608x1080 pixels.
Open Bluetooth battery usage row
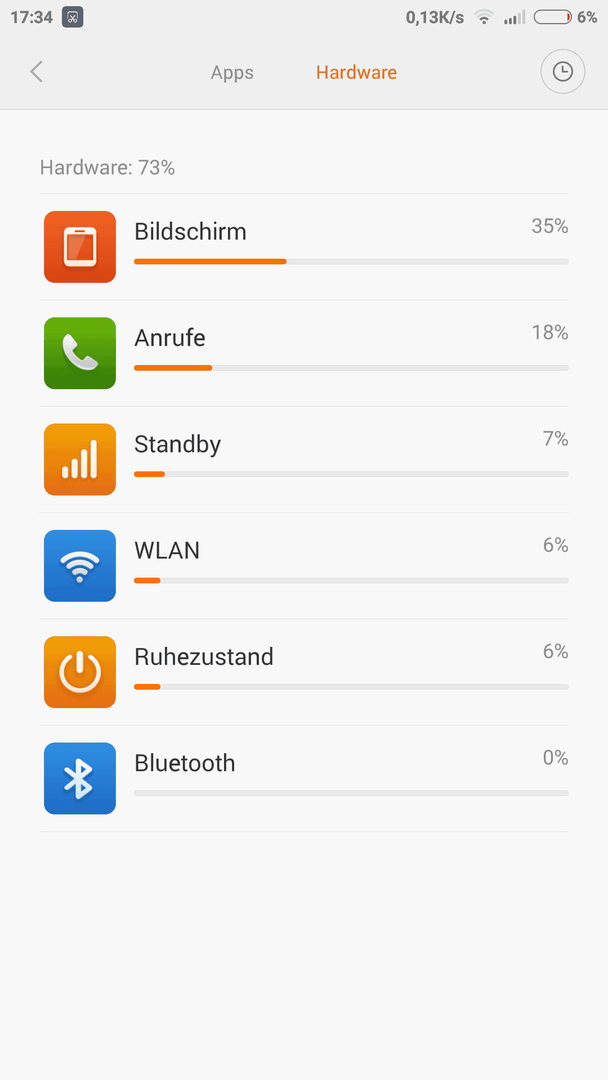click(x=304, y=778)
